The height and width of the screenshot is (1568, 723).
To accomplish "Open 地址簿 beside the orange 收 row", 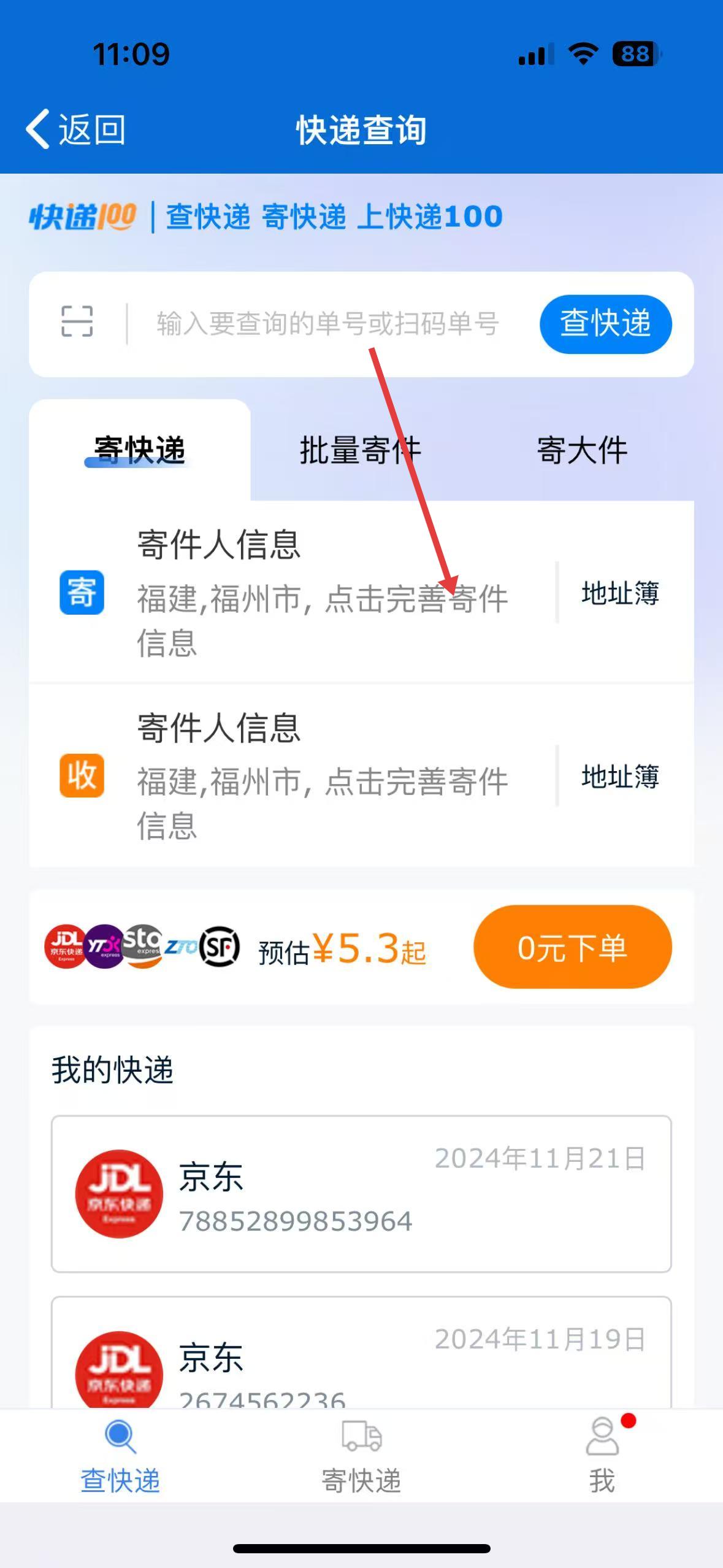I will (620, 777).
